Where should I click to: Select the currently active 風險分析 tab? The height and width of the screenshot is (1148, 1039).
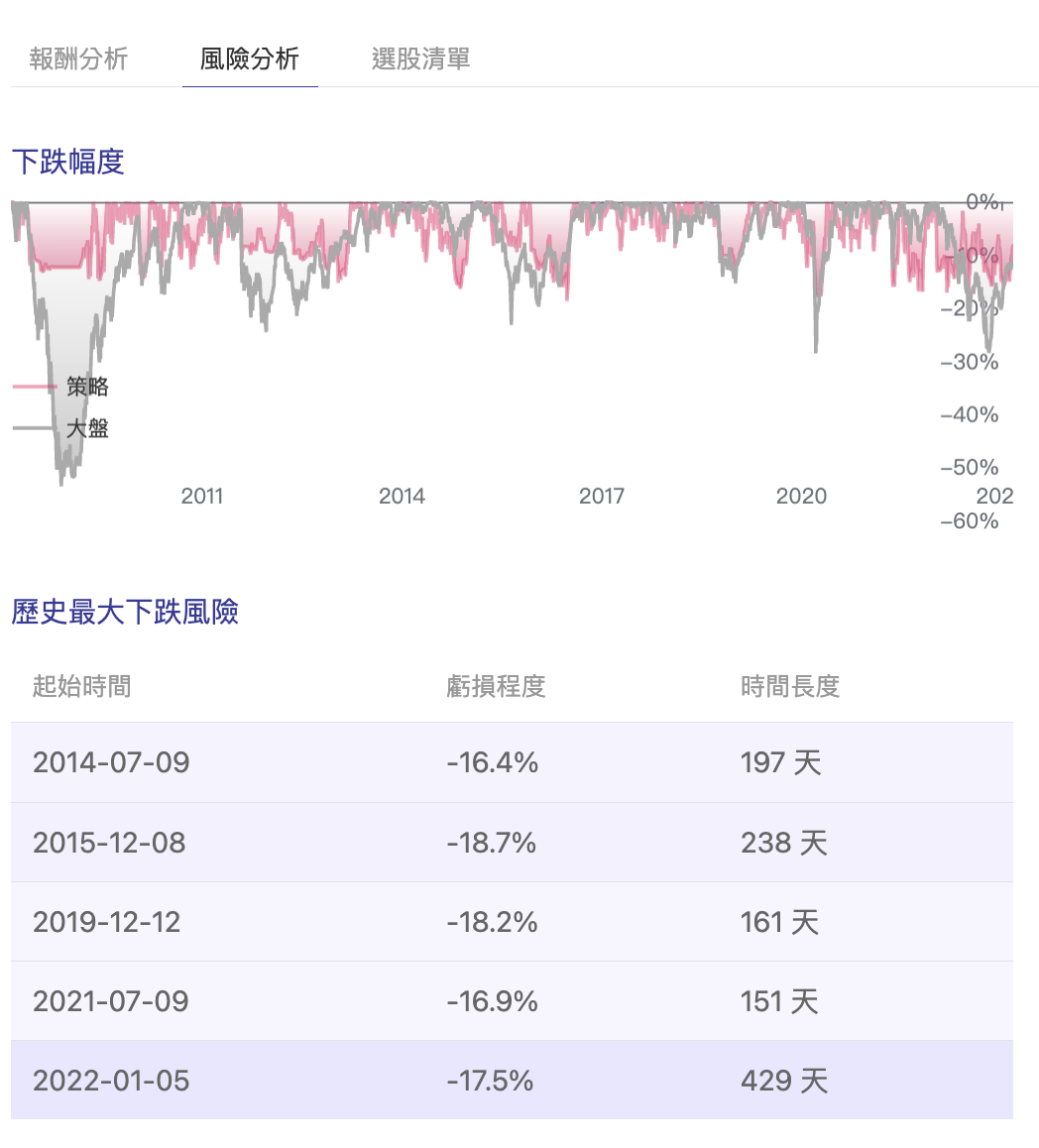point(250,59)
